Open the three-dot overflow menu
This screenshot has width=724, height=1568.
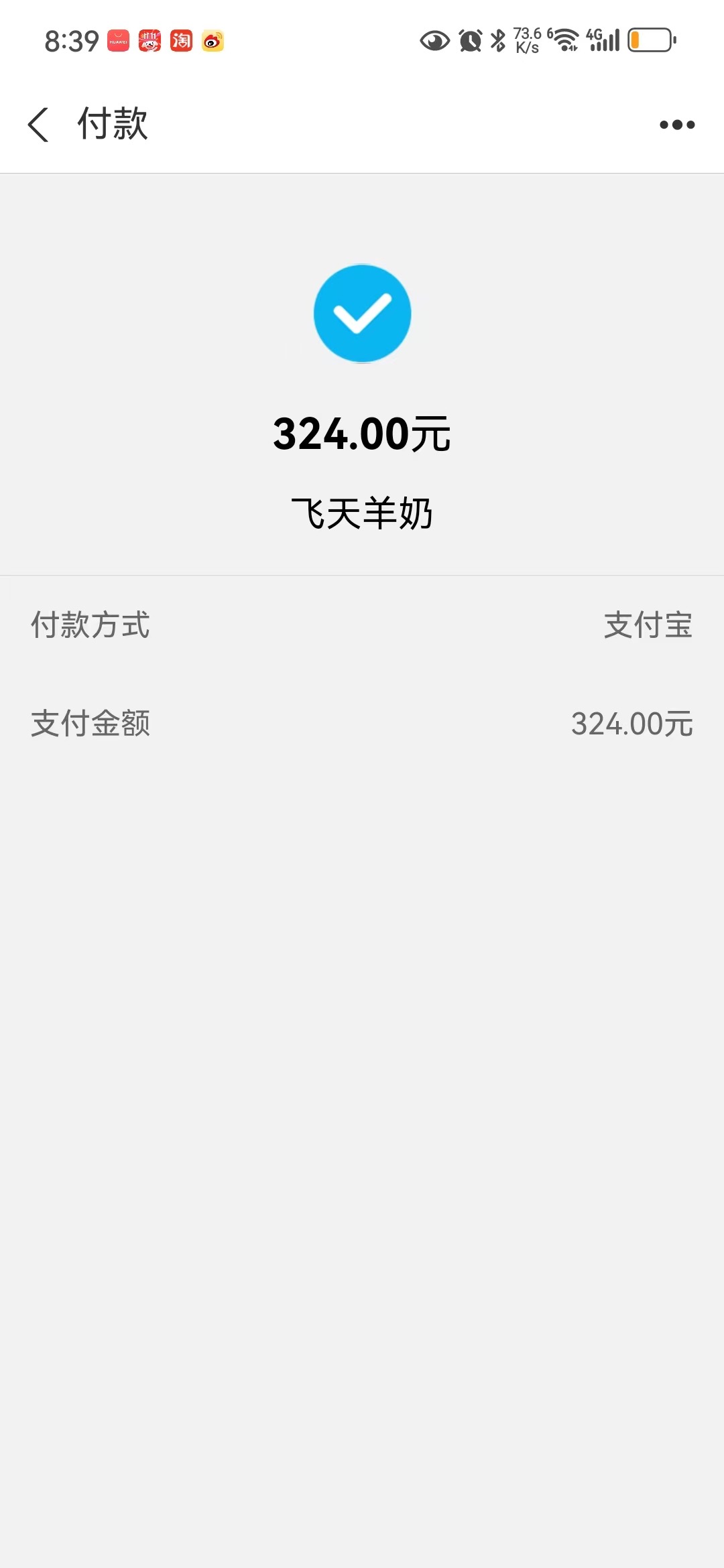point(676,125)
